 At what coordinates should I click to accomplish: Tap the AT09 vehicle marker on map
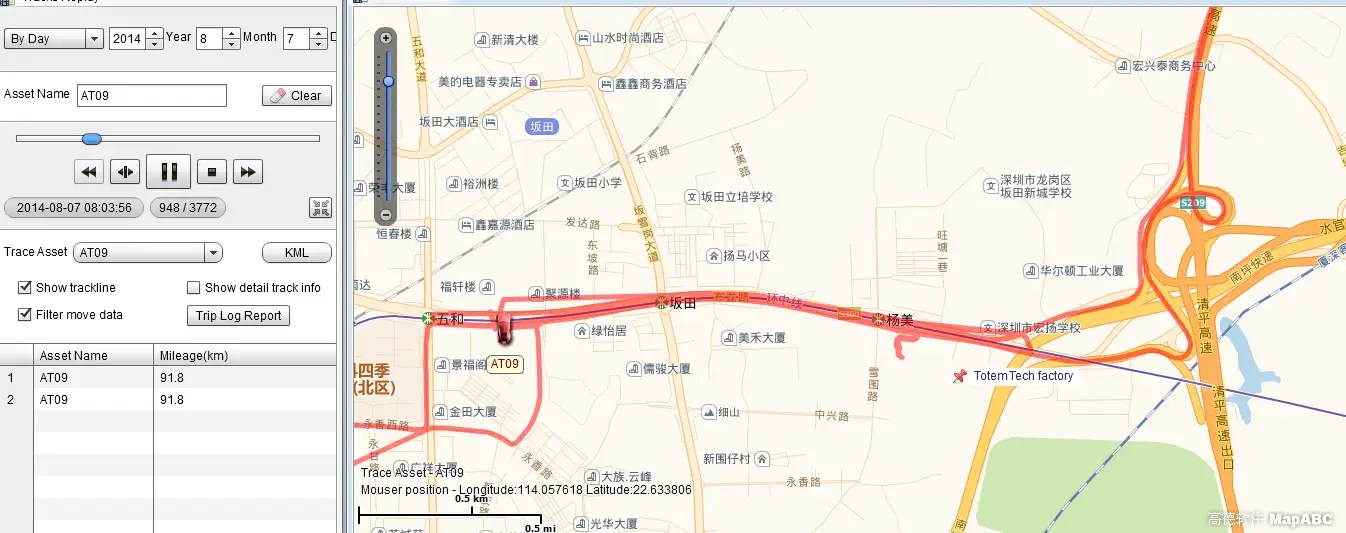503,330
